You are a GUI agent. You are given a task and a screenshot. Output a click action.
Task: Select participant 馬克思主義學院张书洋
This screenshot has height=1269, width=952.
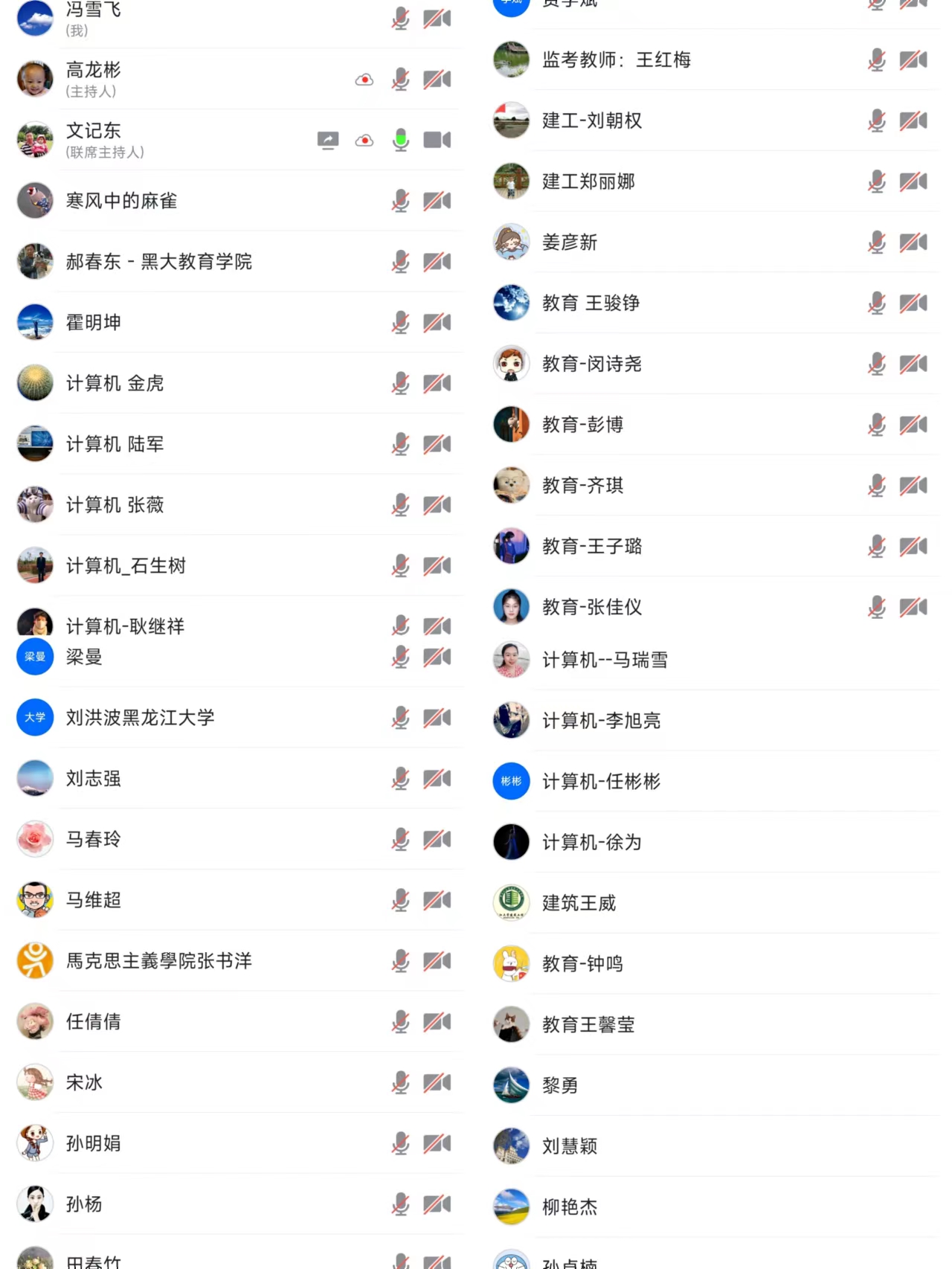coord(238,961)
